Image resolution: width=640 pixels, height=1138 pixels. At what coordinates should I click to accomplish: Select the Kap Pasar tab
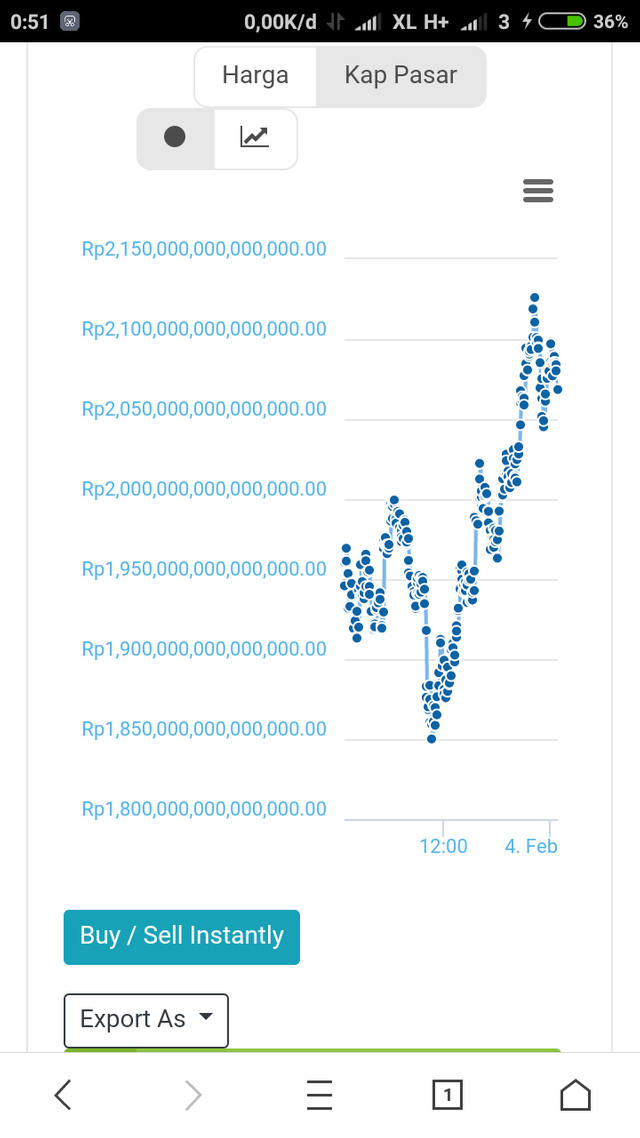point(401,76)
